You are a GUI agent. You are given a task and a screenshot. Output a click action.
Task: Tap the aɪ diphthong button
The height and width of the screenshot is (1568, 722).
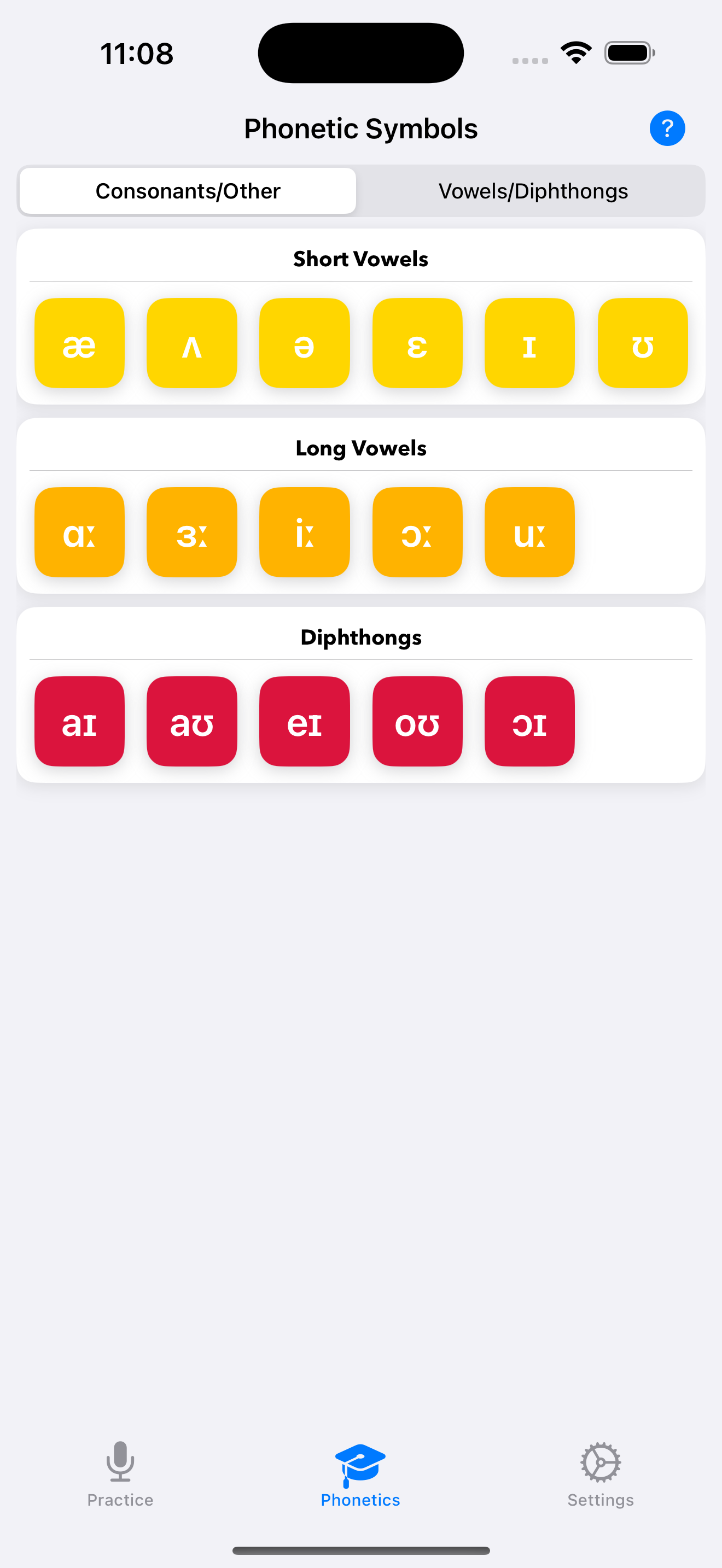(80, 722)
